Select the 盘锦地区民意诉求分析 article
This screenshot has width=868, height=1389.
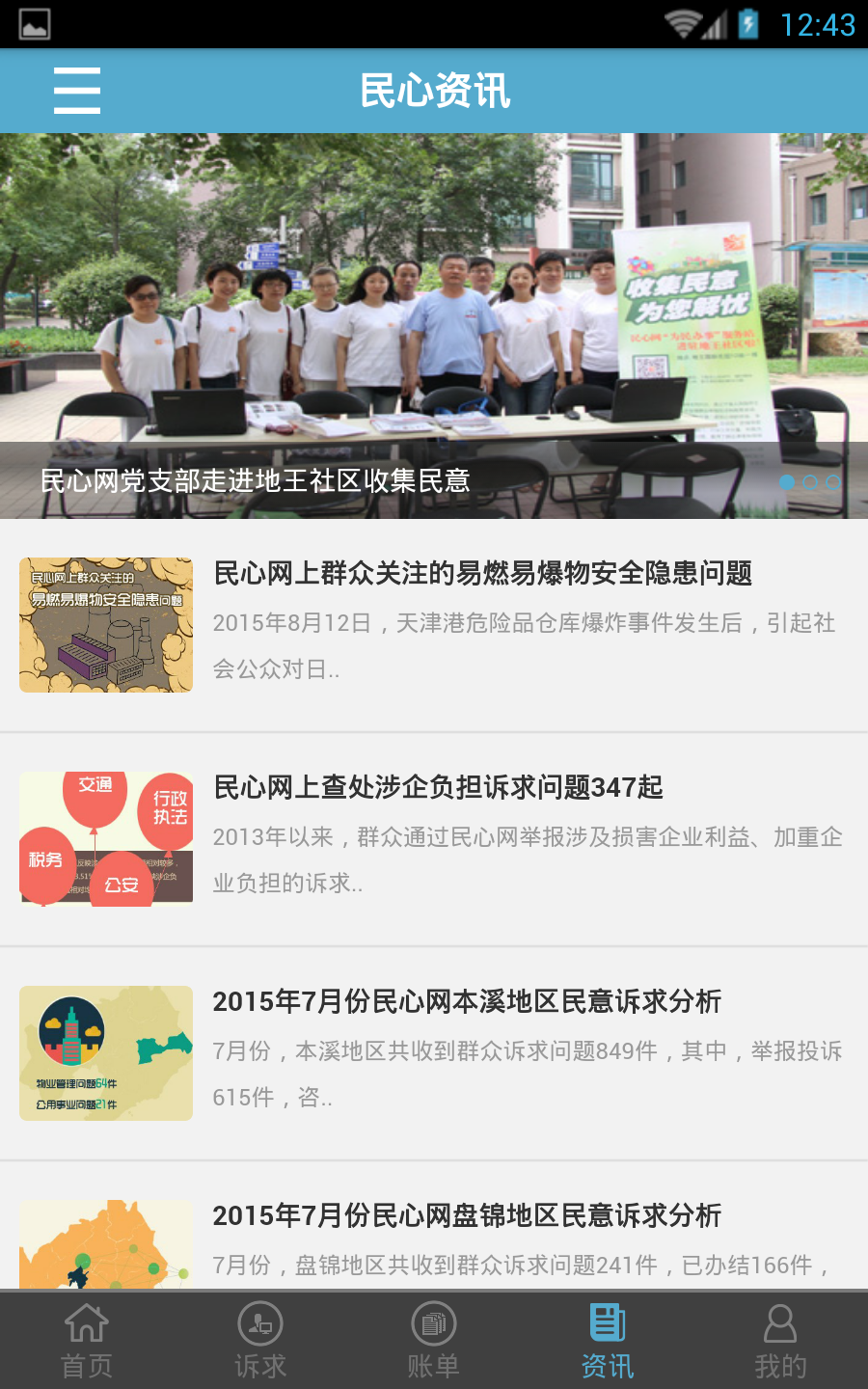(467, 1216)
